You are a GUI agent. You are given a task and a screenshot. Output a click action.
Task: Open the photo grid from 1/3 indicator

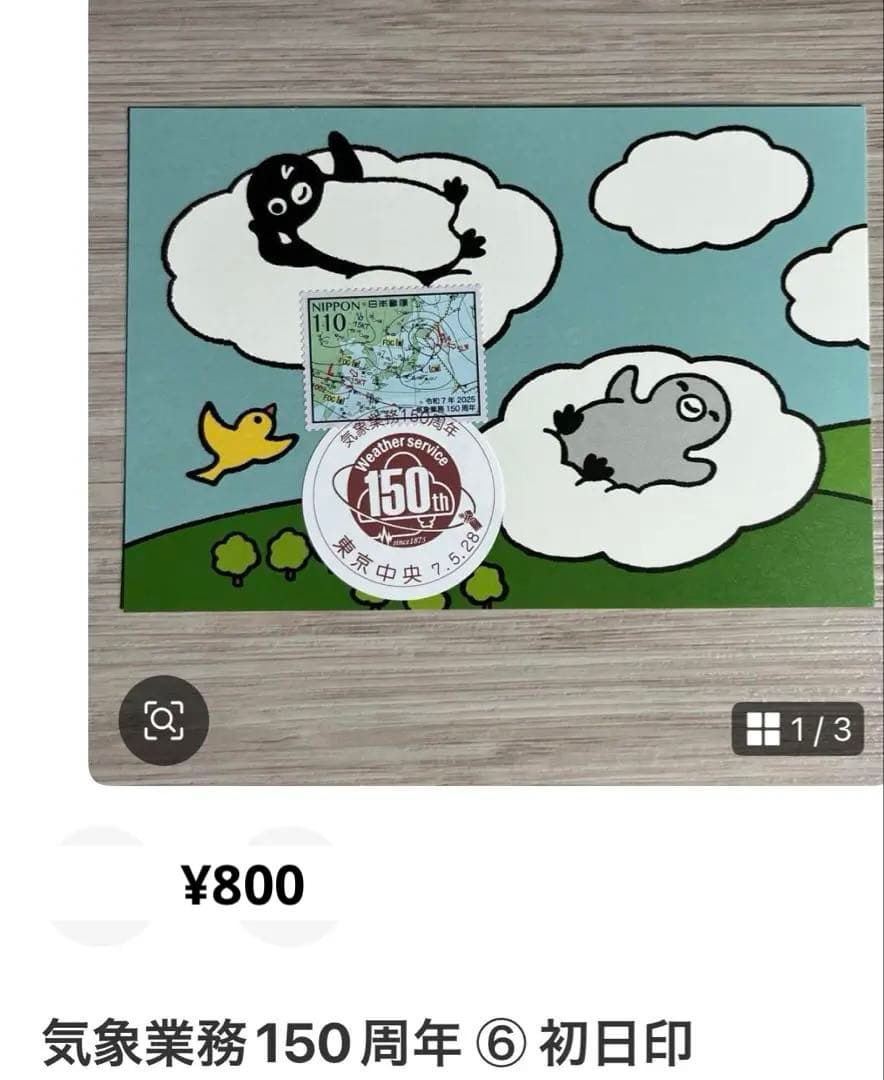pos(797,730)
